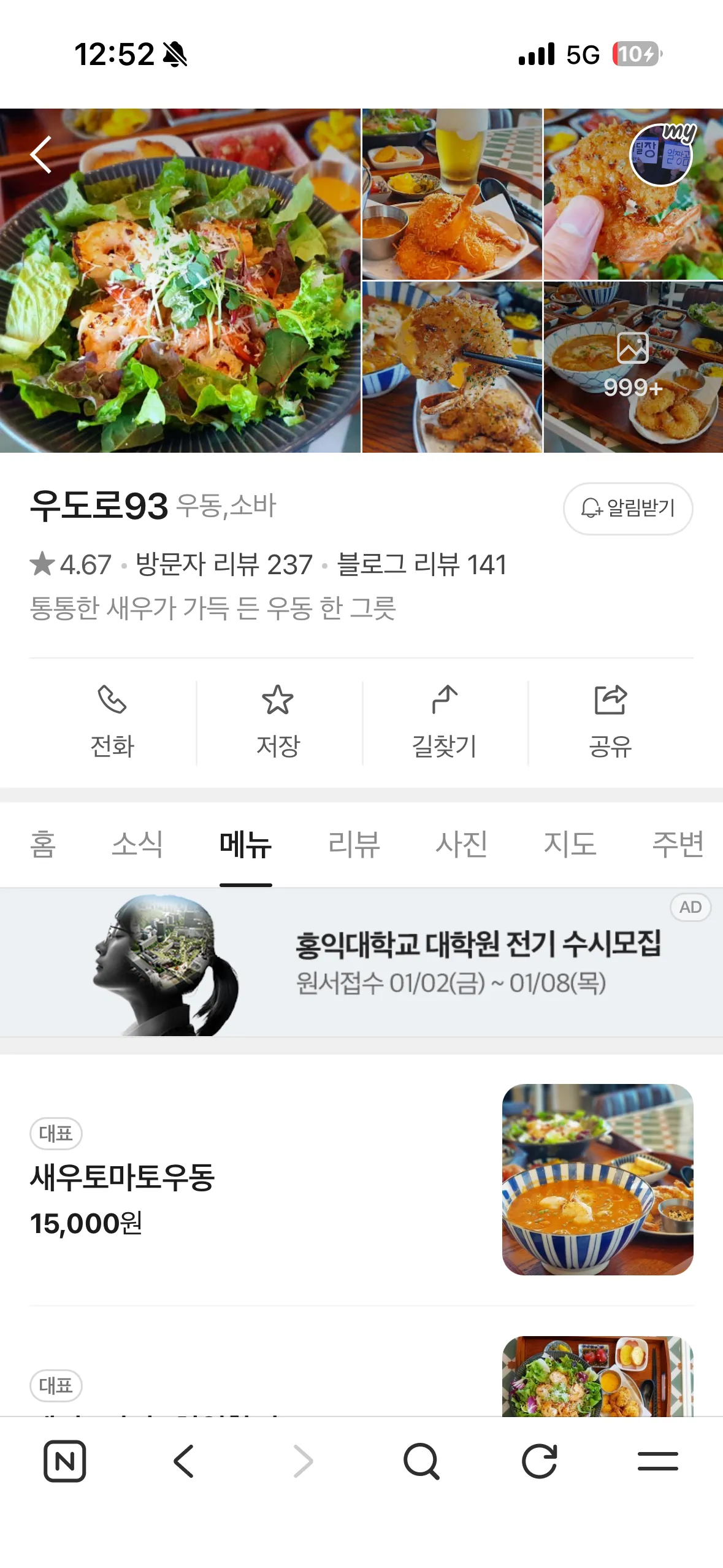723x1568 pixels.
Task: Open the 지도 tab
Action: pos(570,844)
